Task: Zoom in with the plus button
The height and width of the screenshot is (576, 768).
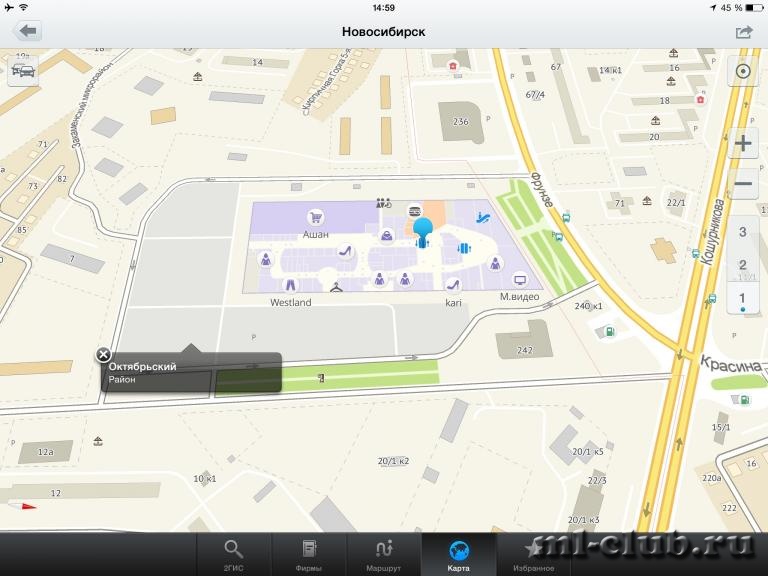Action: coord(743,143)
